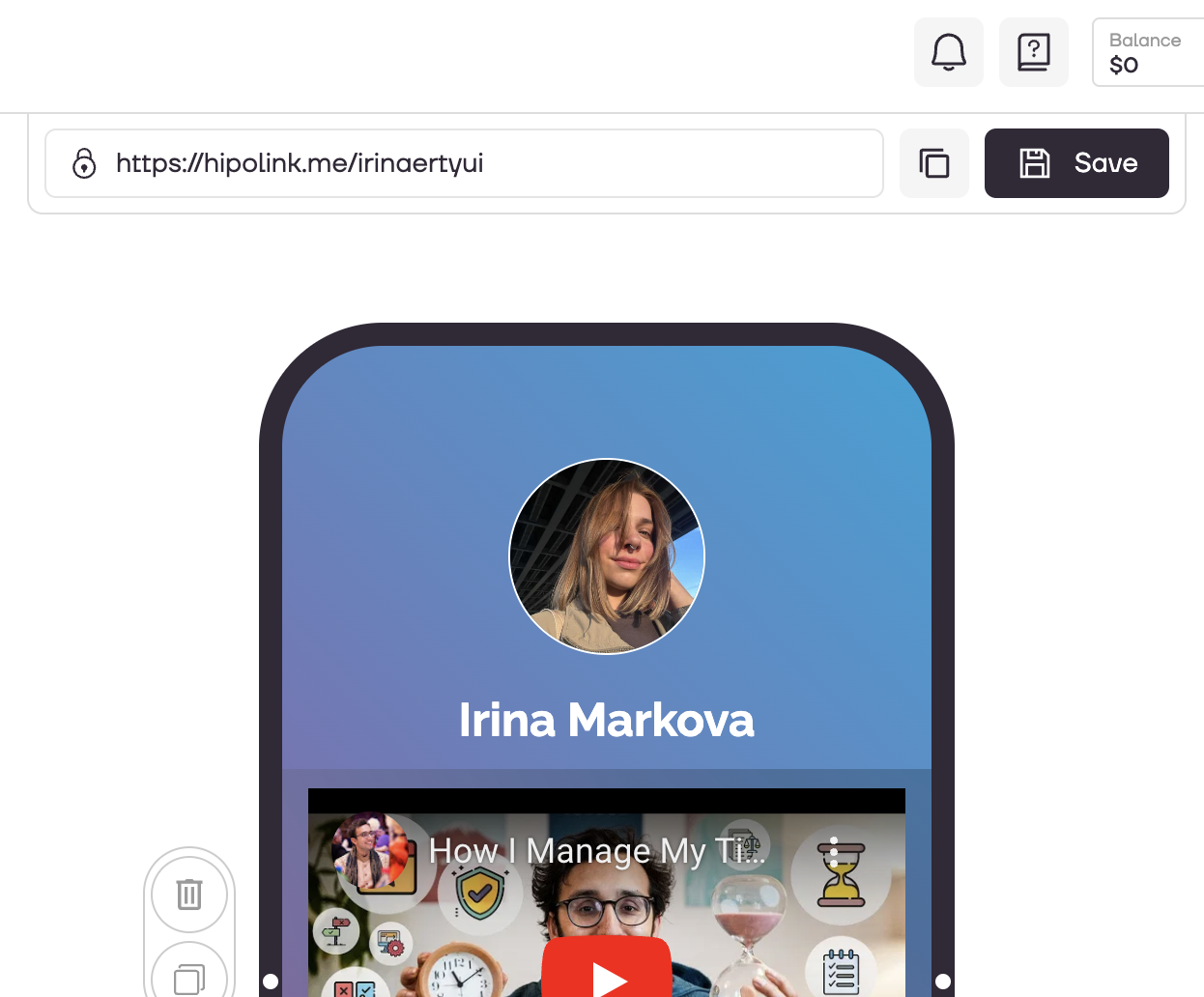Open the notifications bell

coord(948,52)
